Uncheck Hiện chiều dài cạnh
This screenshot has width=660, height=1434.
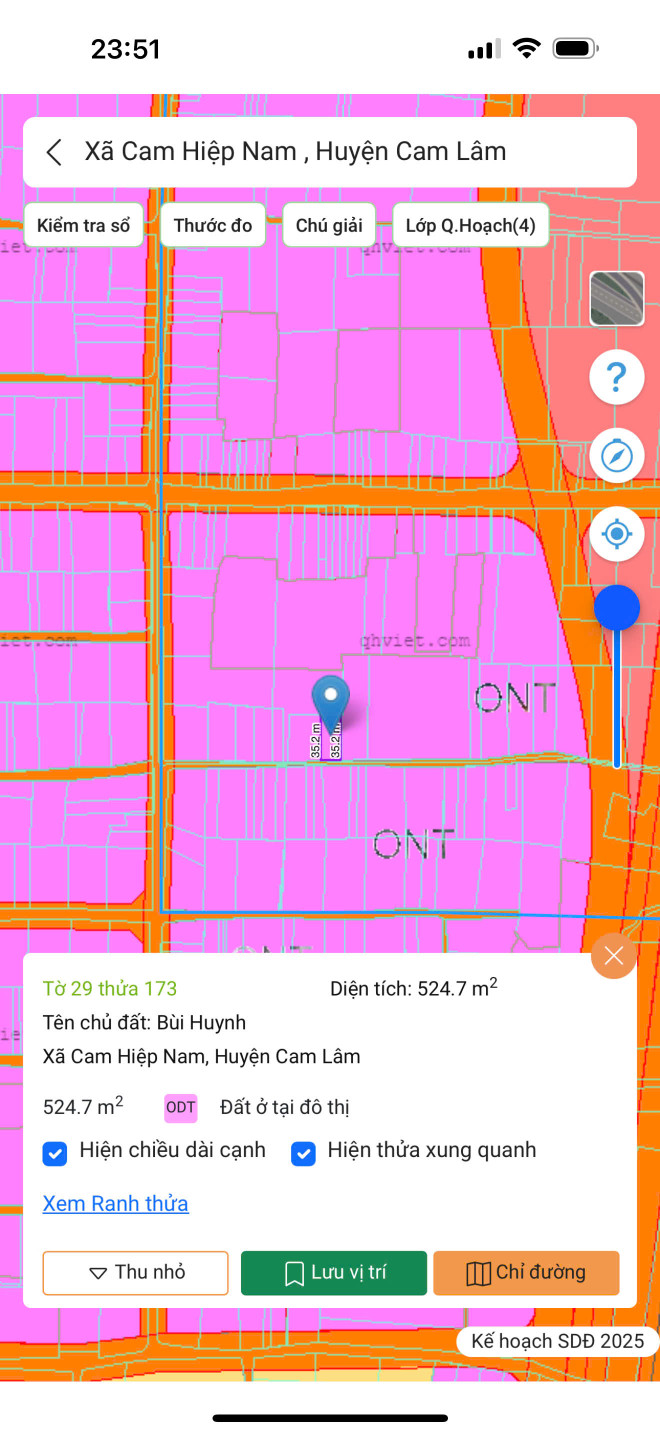55,1154
